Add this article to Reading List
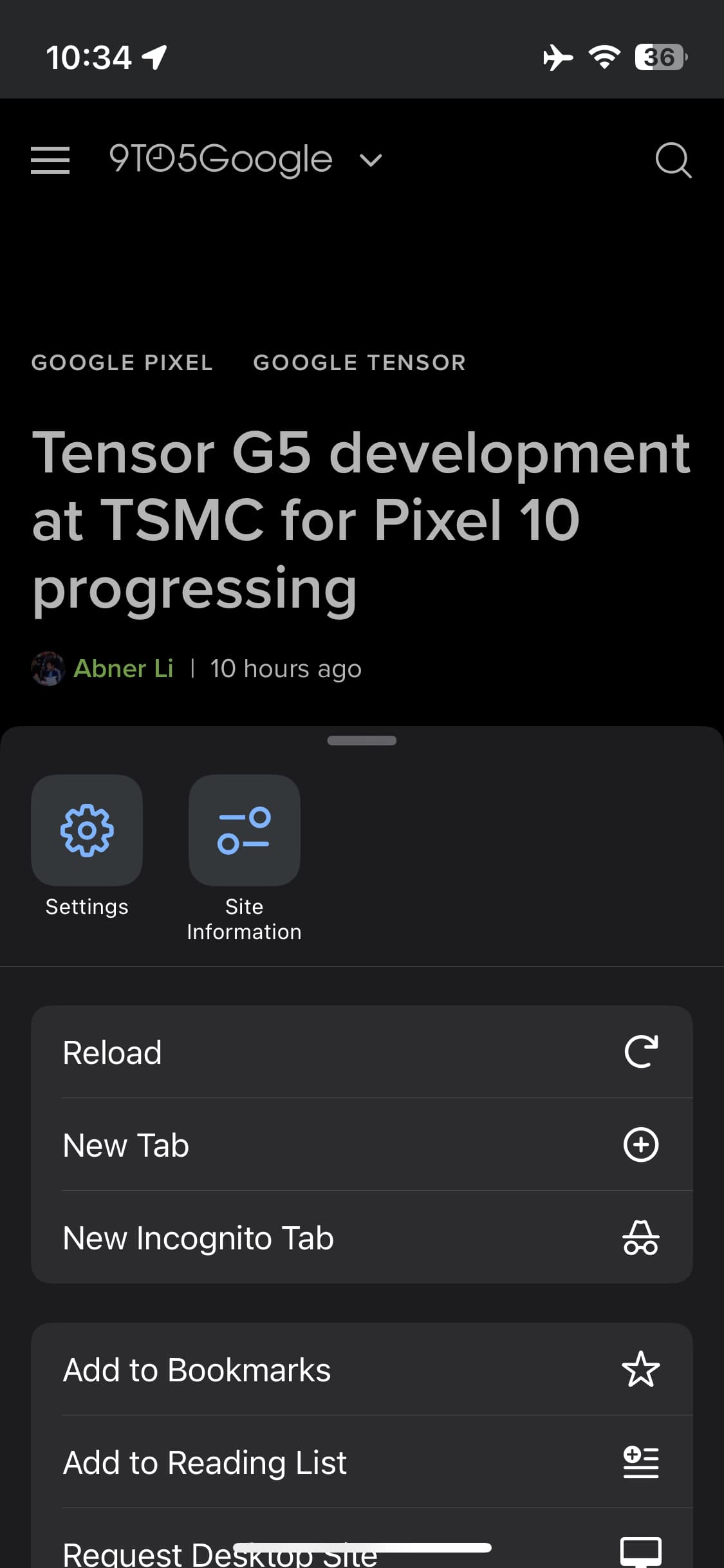Viewport: 724px width, 1568px height. 362,1462
